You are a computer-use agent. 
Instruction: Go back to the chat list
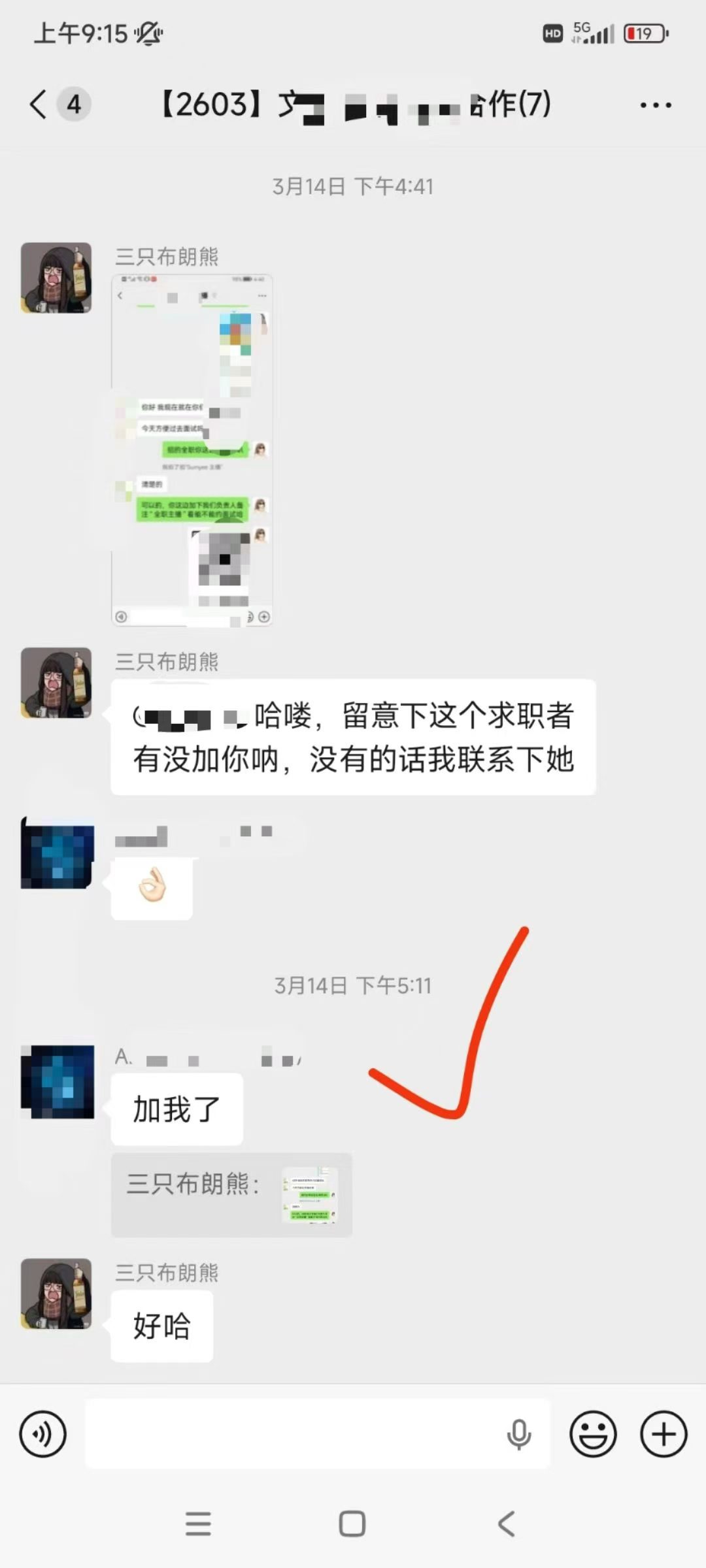tap(39, 105)
